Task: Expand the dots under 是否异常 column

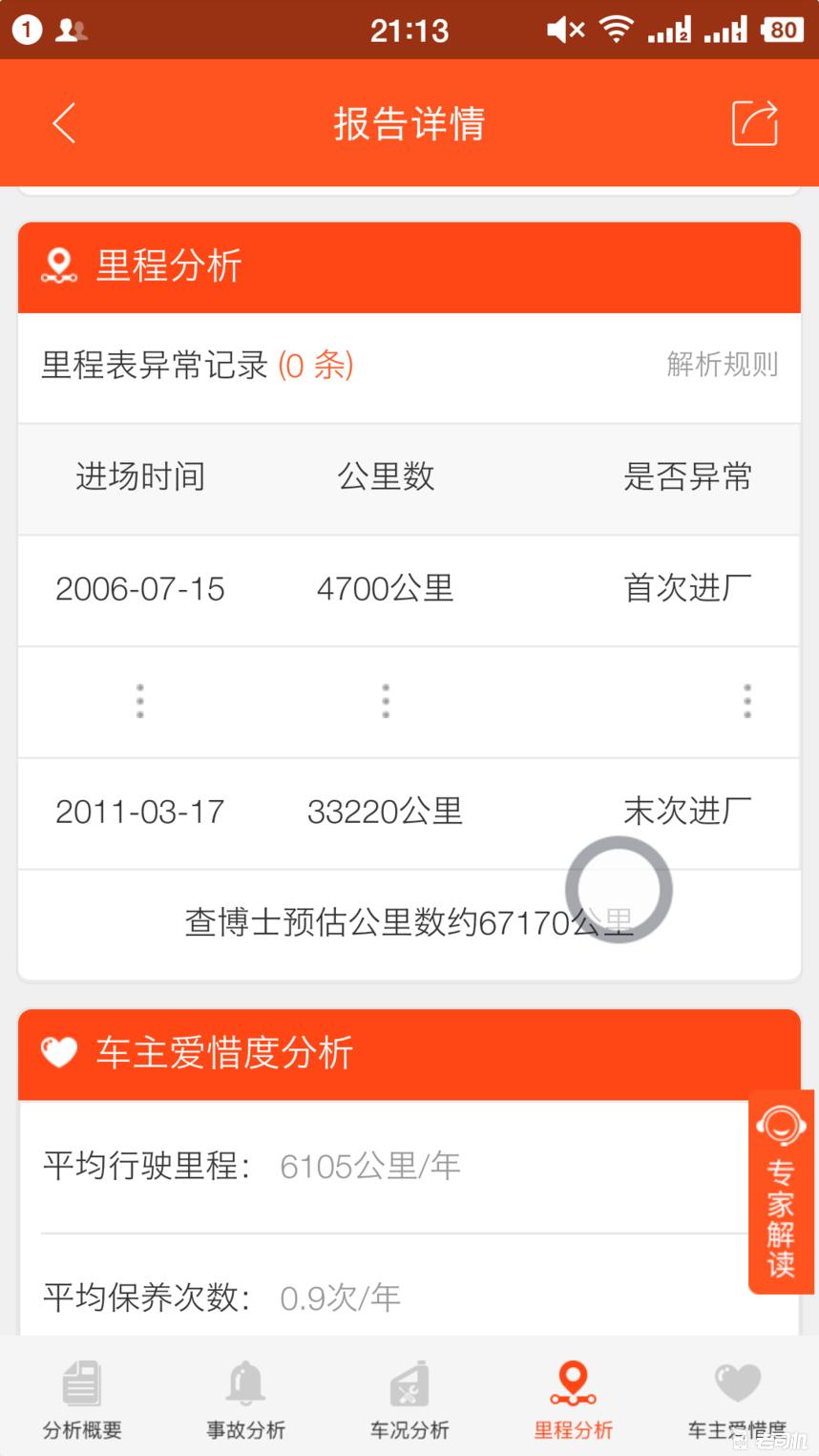Action: tap(747, 700)
